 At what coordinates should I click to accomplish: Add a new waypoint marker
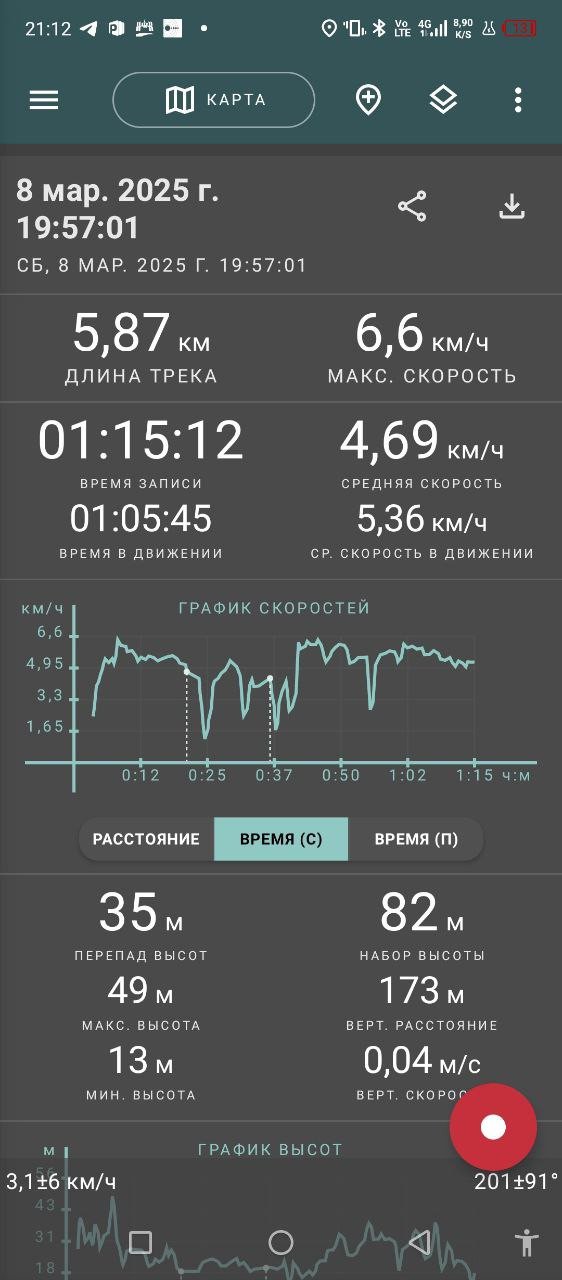click(x=369, y=100)
